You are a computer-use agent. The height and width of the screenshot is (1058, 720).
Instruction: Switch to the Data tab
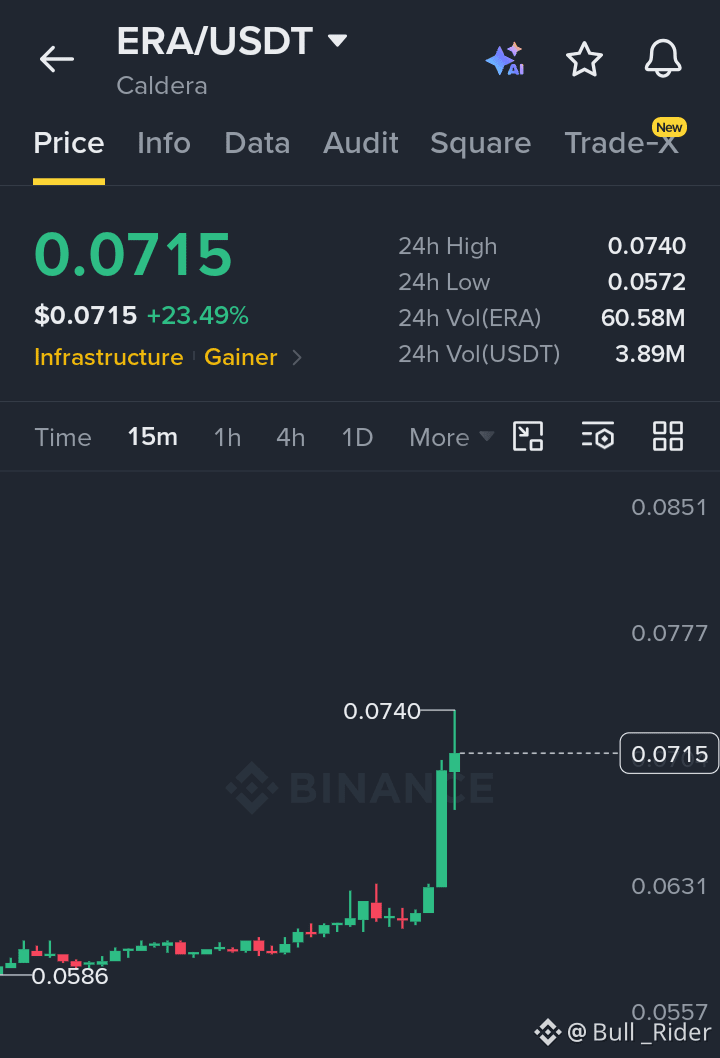257,143
